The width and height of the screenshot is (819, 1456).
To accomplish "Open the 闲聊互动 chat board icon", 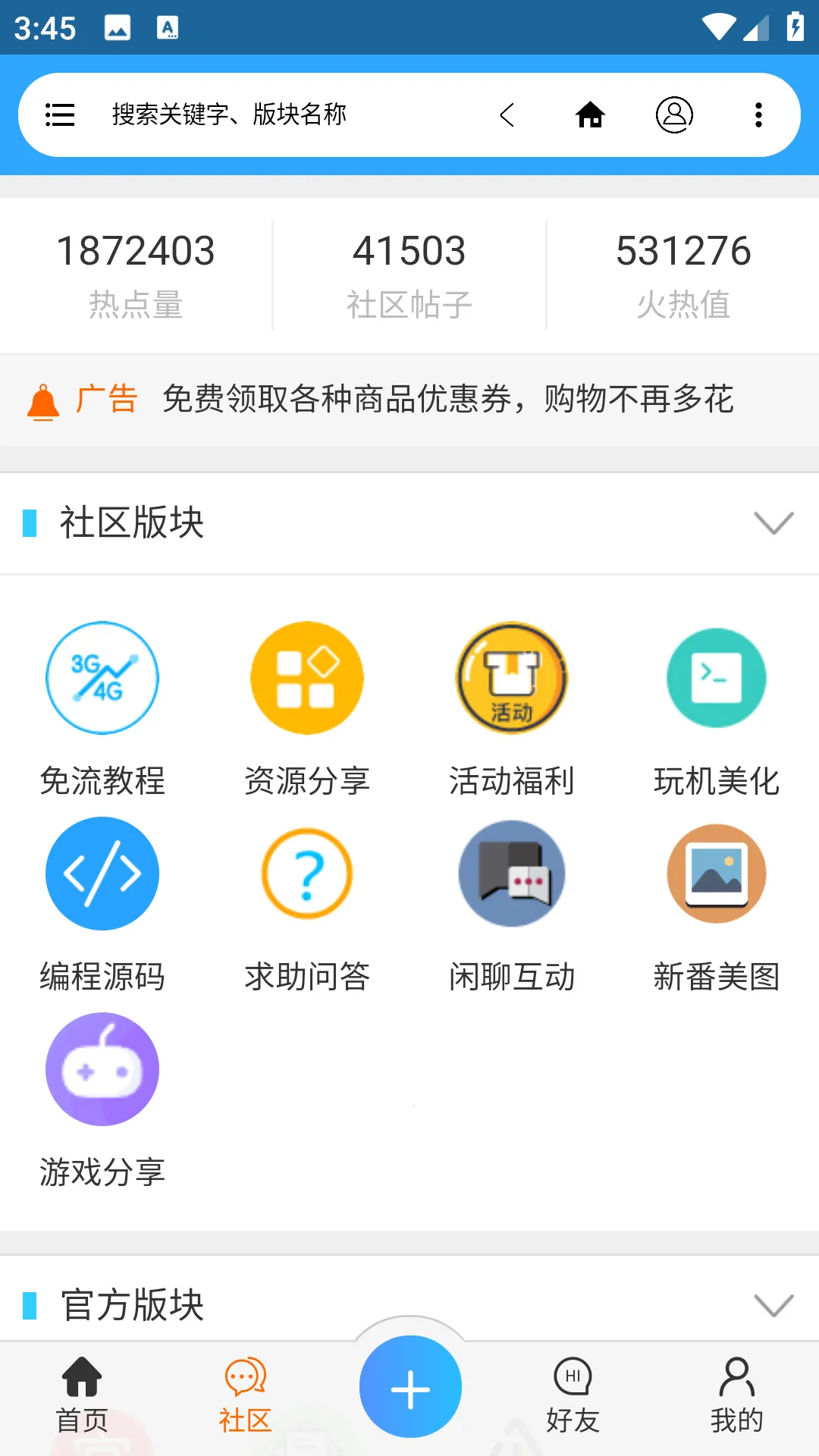I will [x=512, y=874].
